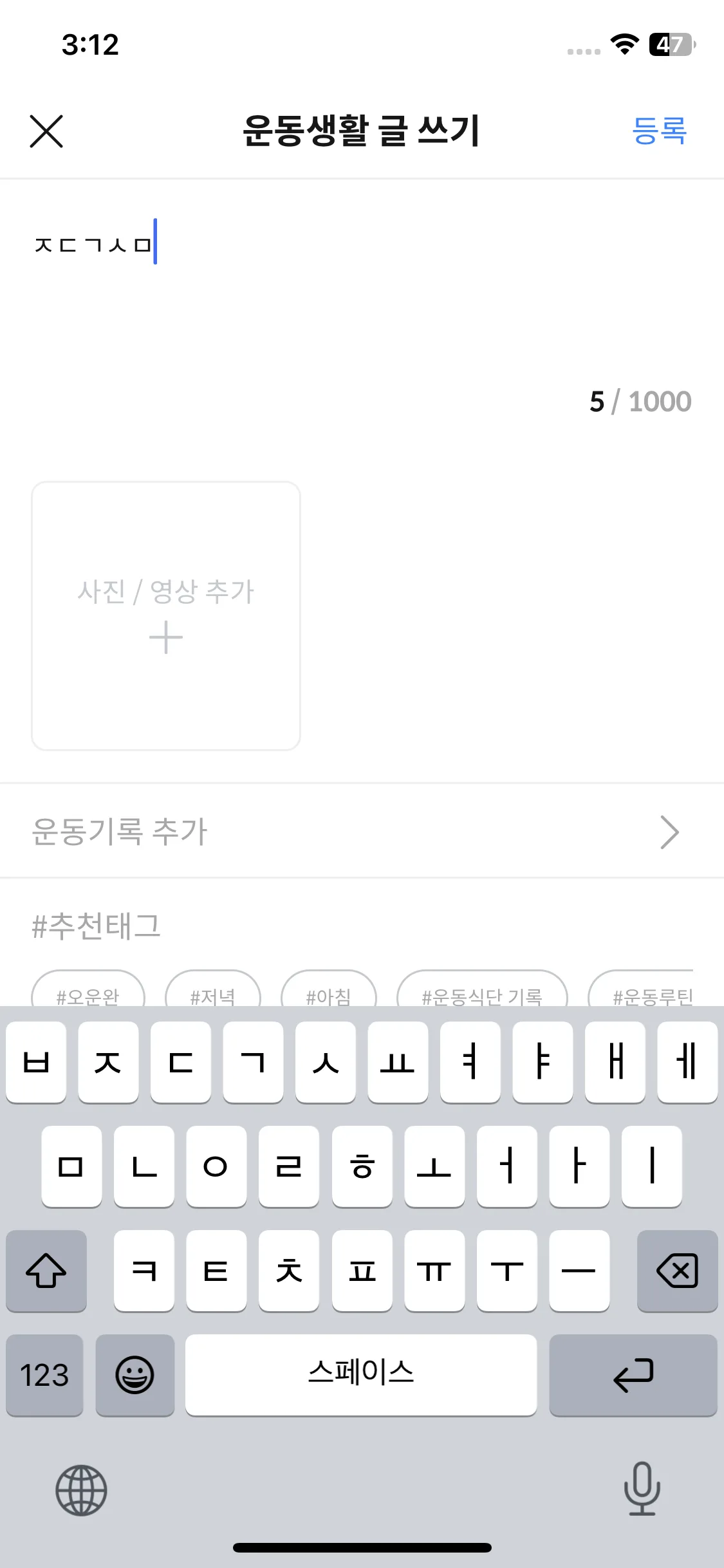The width and height of the screenshot is (724, 1568).
Task: Add a photo or video (사진 / 영상 추가)
Action: click(166, 615)
